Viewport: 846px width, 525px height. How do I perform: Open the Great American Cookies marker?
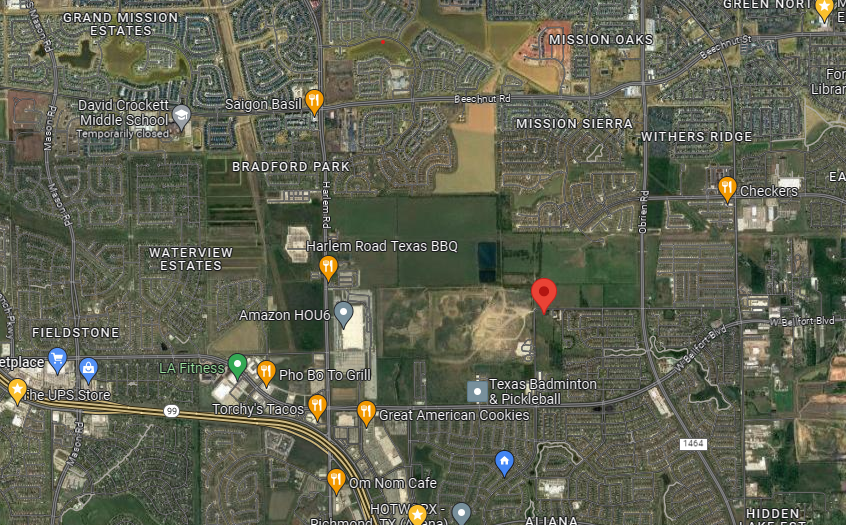pos(366,413)
